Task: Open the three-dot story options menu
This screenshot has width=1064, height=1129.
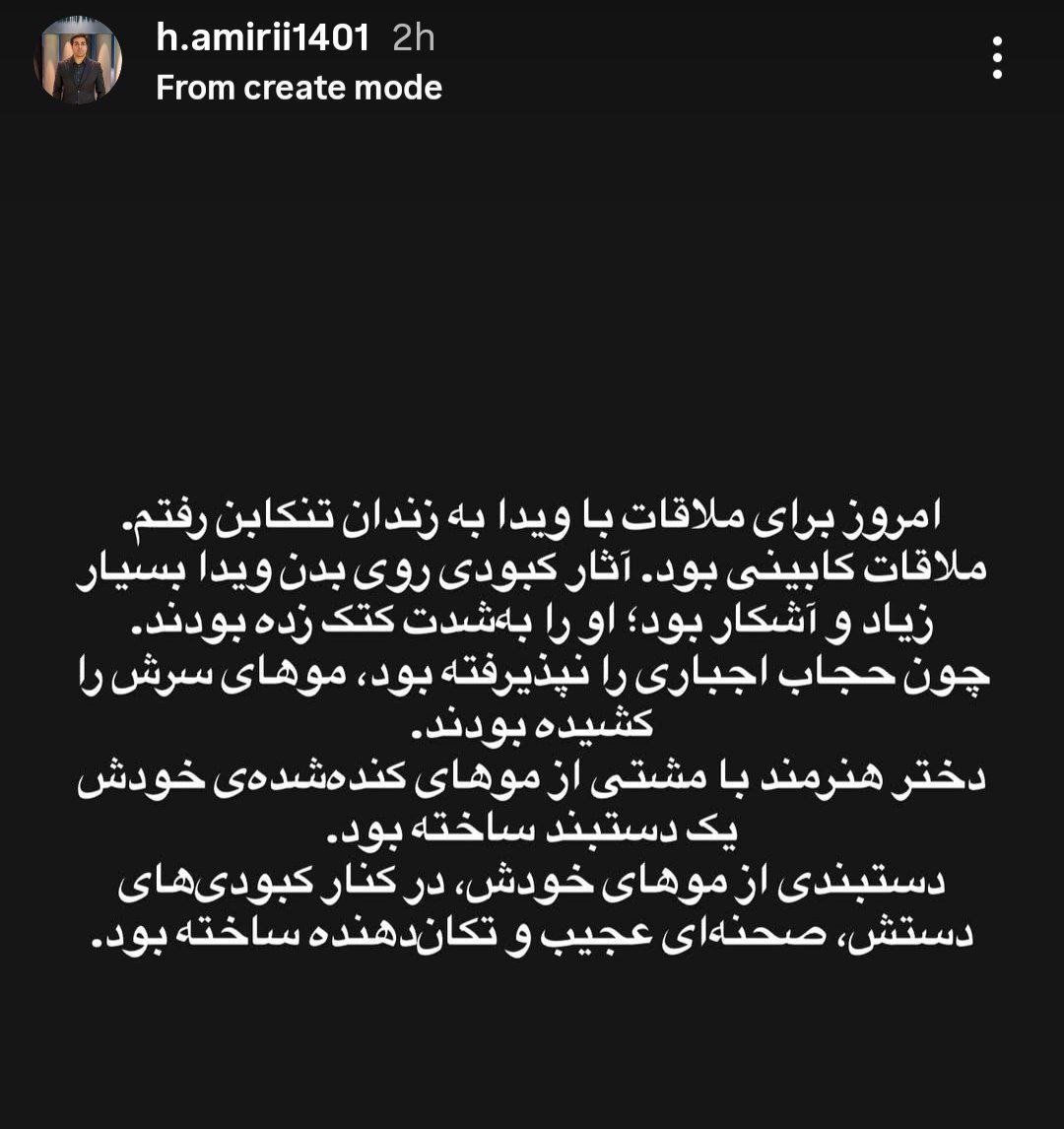Action: pyautogui.click(x=998, y=58)
